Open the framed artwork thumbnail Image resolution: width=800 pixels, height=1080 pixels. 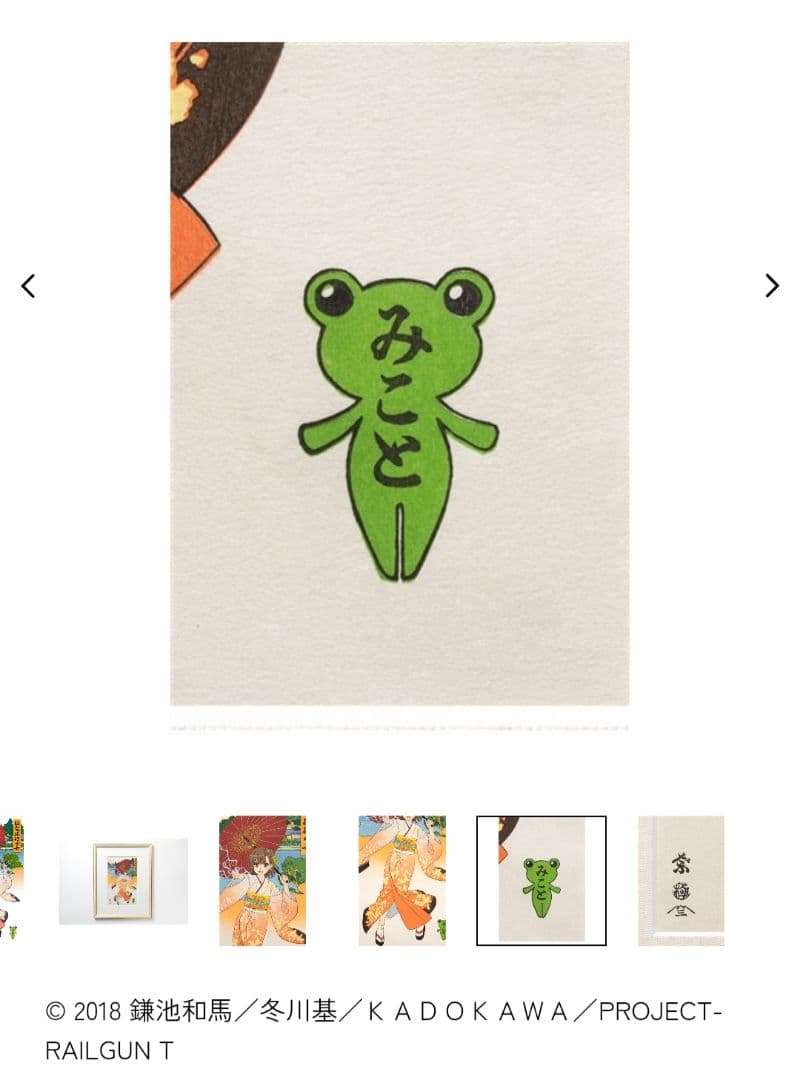tap(123, 881)
